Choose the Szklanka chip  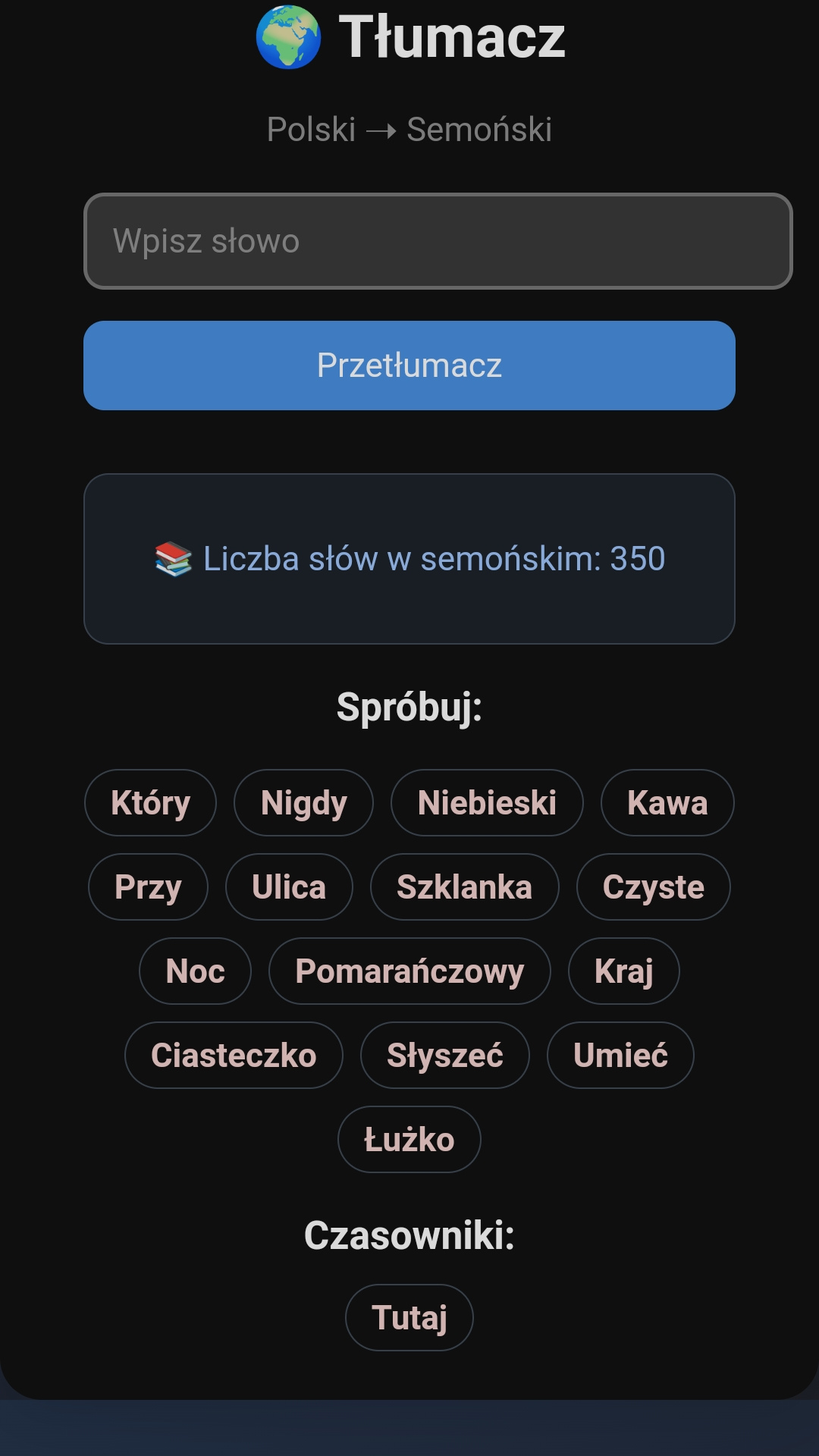[x=464, y=887]
